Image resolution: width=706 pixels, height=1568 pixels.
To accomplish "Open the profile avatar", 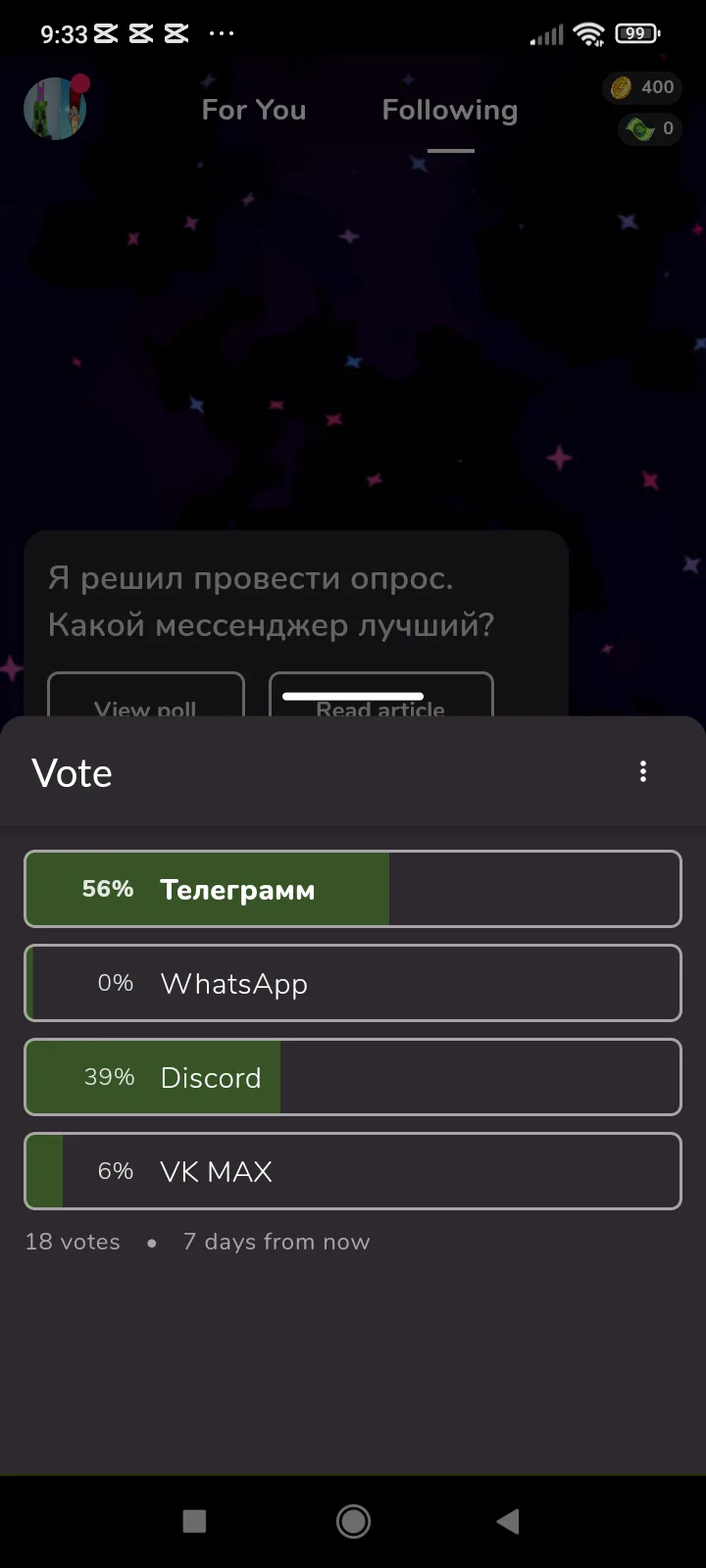I will coord(55,109).
